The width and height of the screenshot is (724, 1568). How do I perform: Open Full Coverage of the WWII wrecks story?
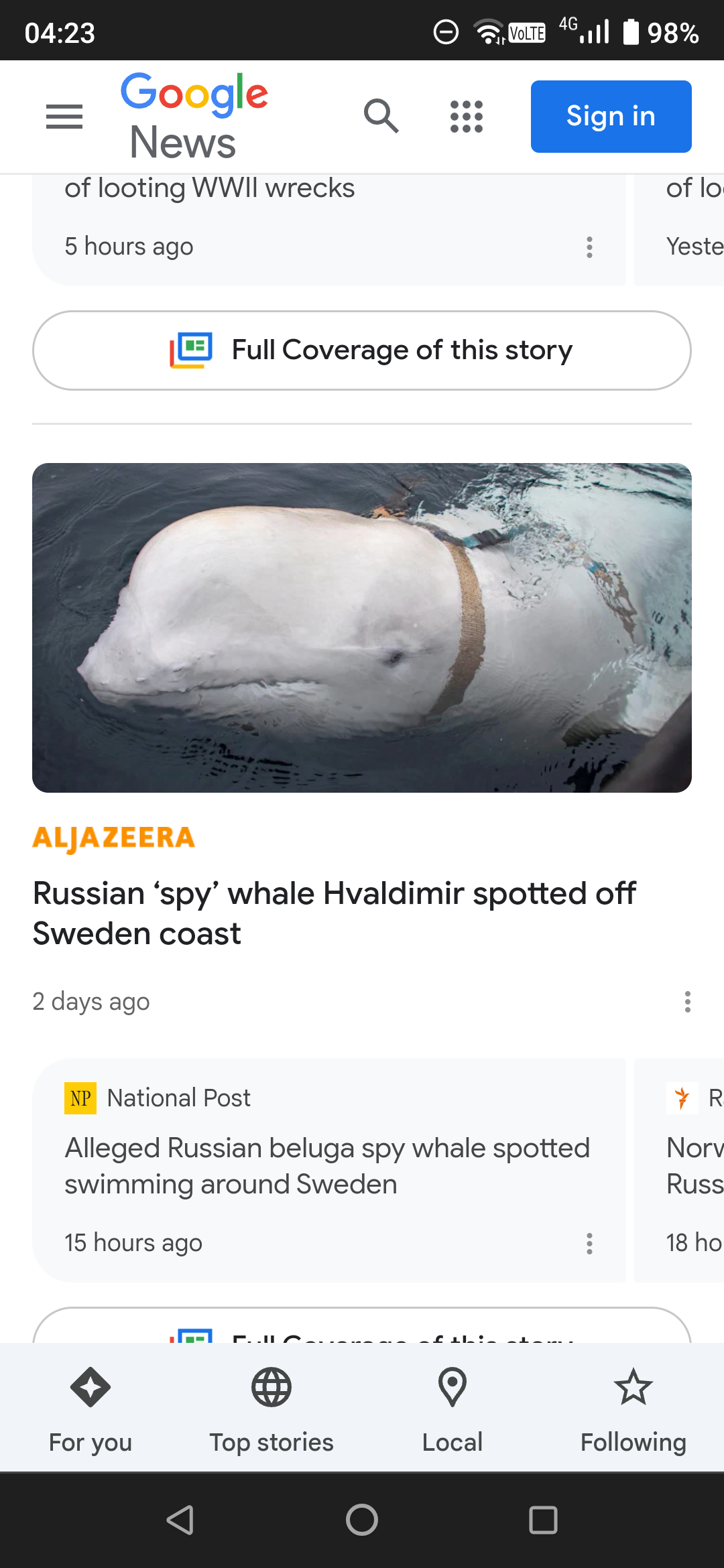point(362,350)
